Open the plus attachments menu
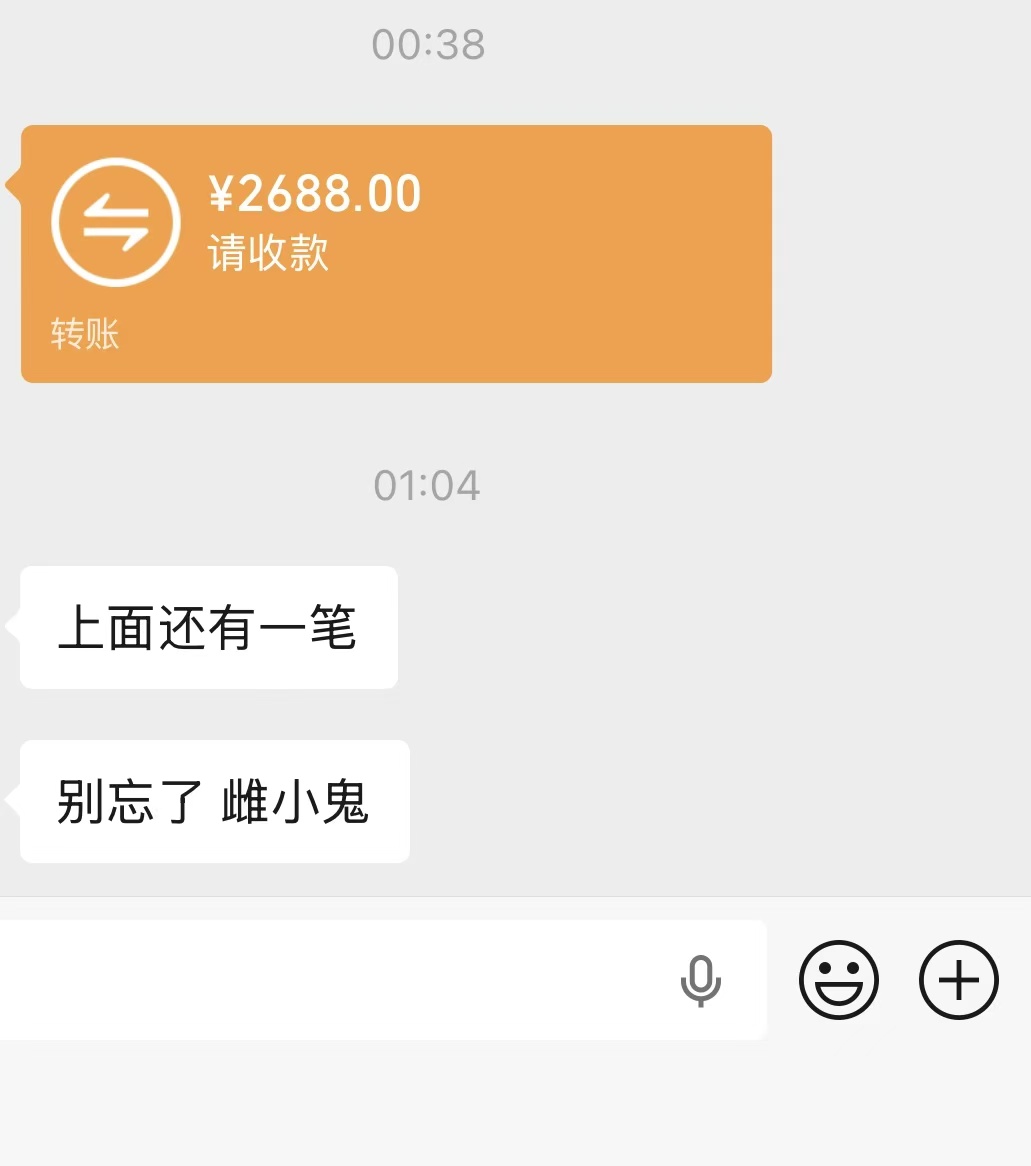This screenshot has height=1166, width=1031. [x=958, y=979]
